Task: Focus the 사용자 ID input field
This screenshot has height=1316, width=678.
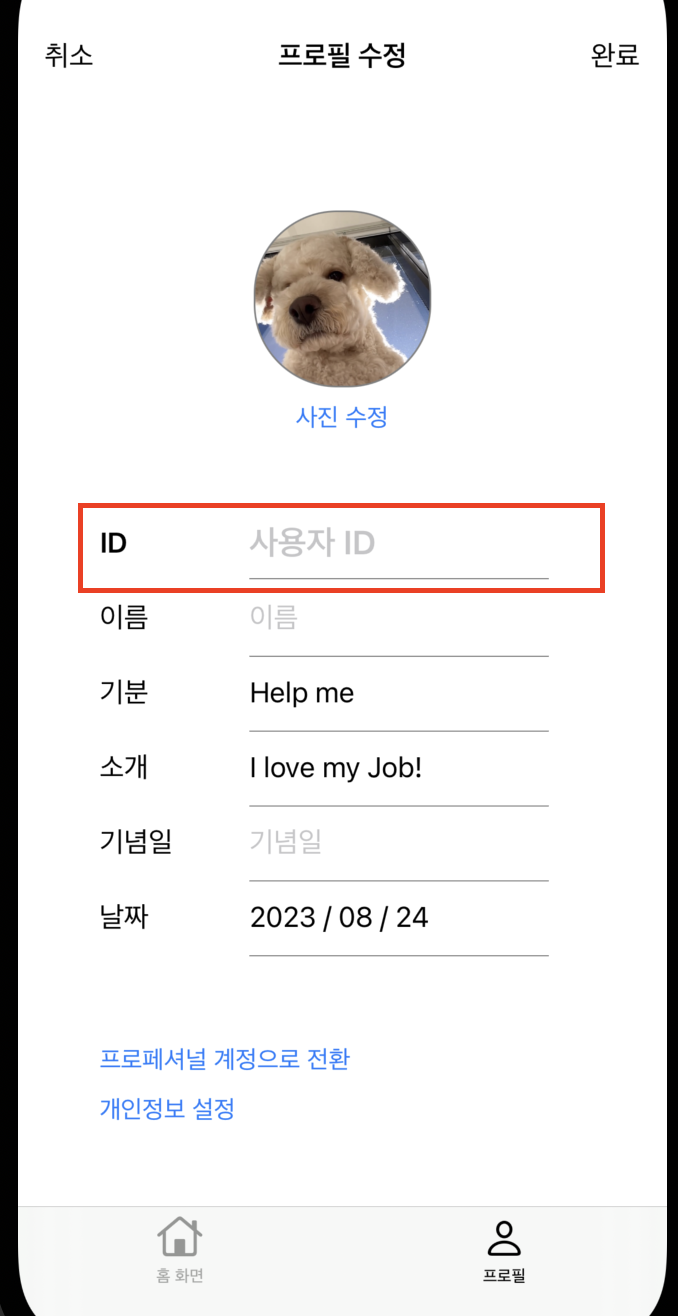Action: tap(398, 544)
